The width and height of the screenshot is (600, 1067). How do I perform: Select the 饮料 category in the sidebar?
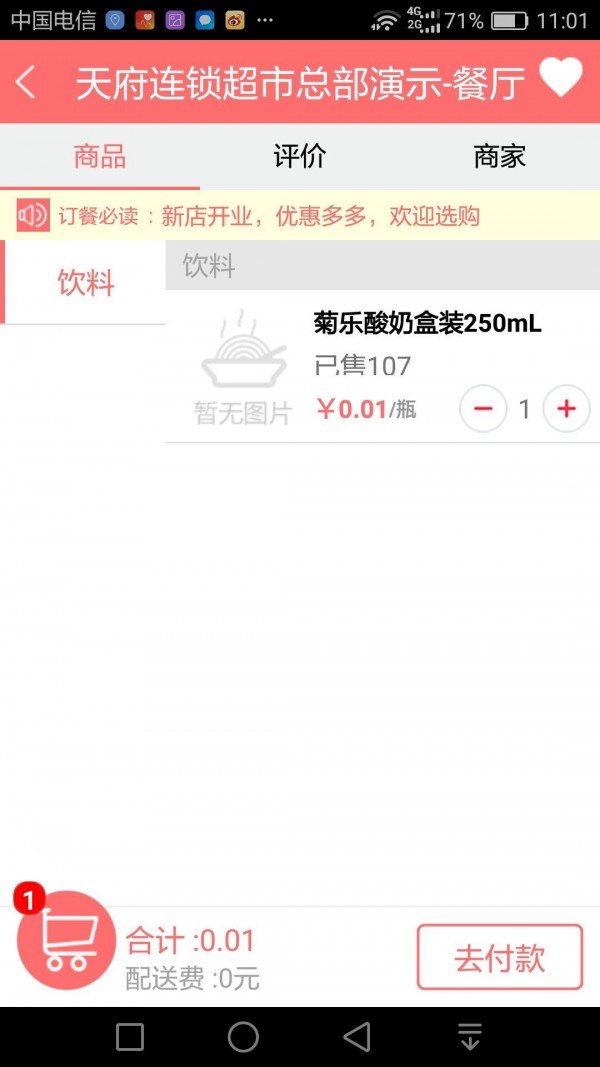coord(85,283)
